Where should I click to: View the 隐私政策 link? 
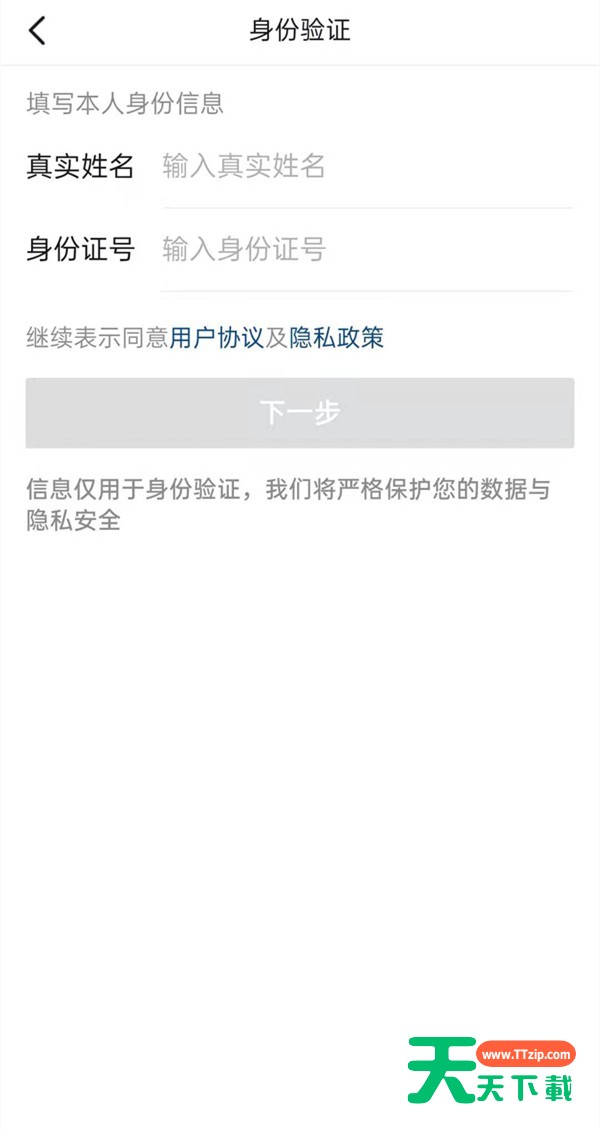pyautogui.click(x=337, y=338)
